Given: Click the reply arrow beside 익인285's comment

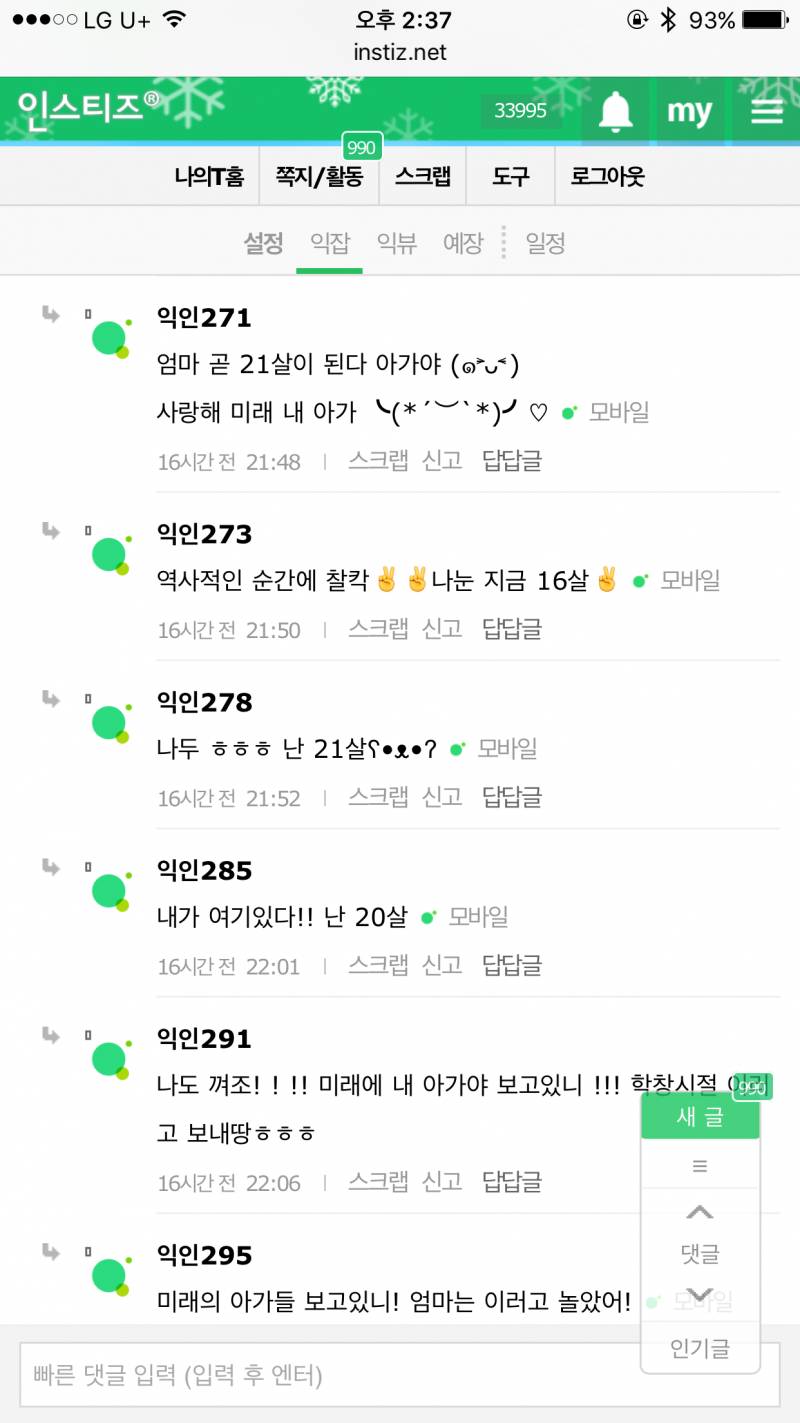Looking at the screenshot, I should (x=50, y=868).
